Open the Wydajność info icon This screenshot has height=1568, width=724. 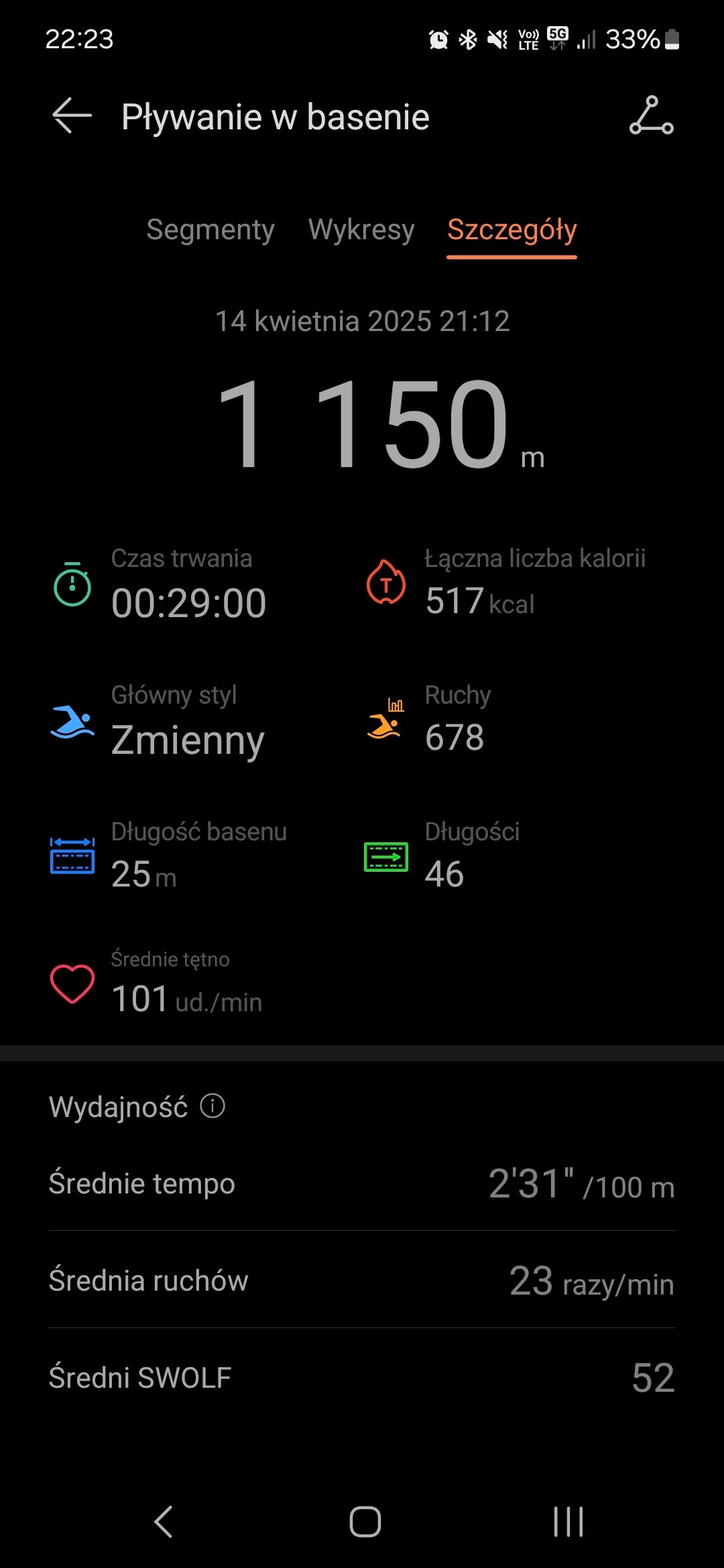point(213,1106)
